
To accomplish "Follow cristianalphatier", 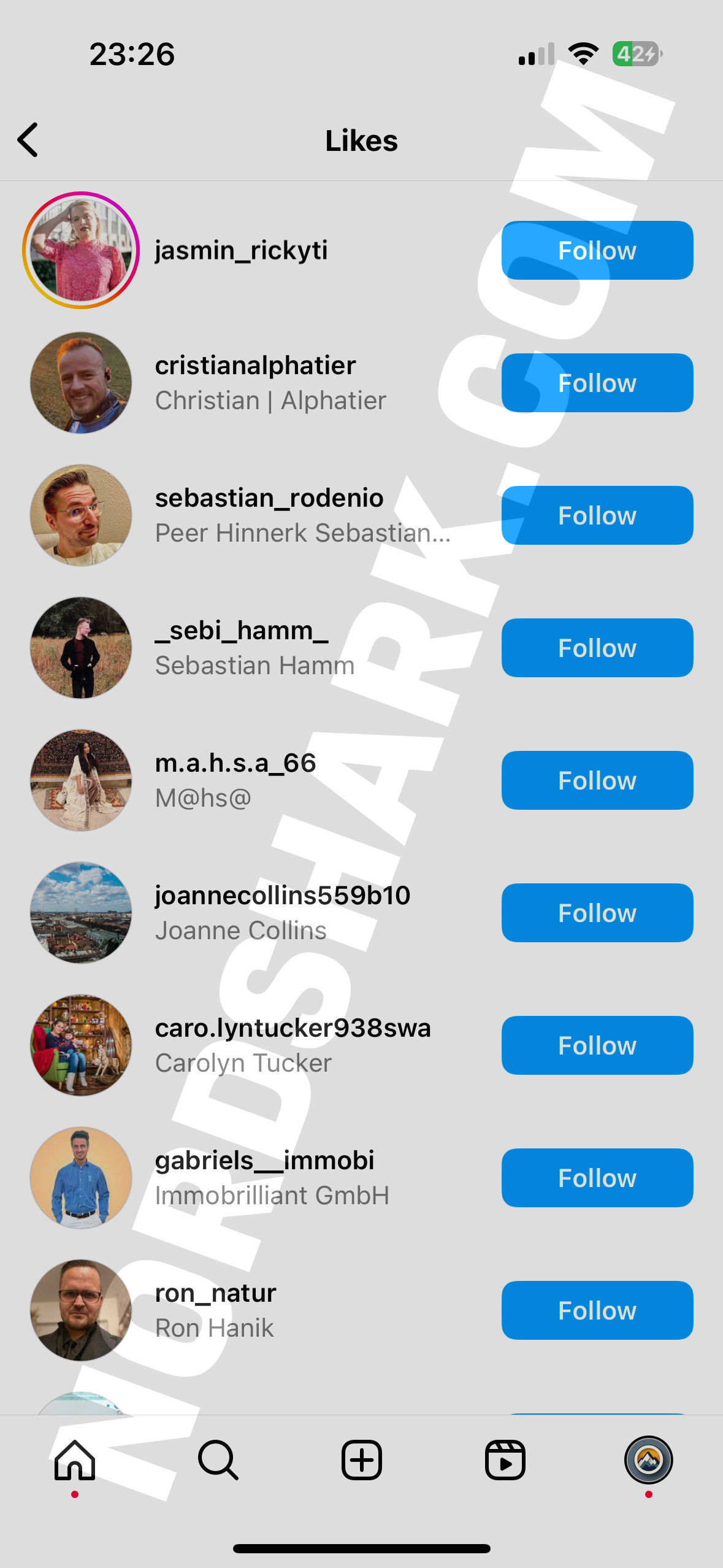I will coord(597,383).
